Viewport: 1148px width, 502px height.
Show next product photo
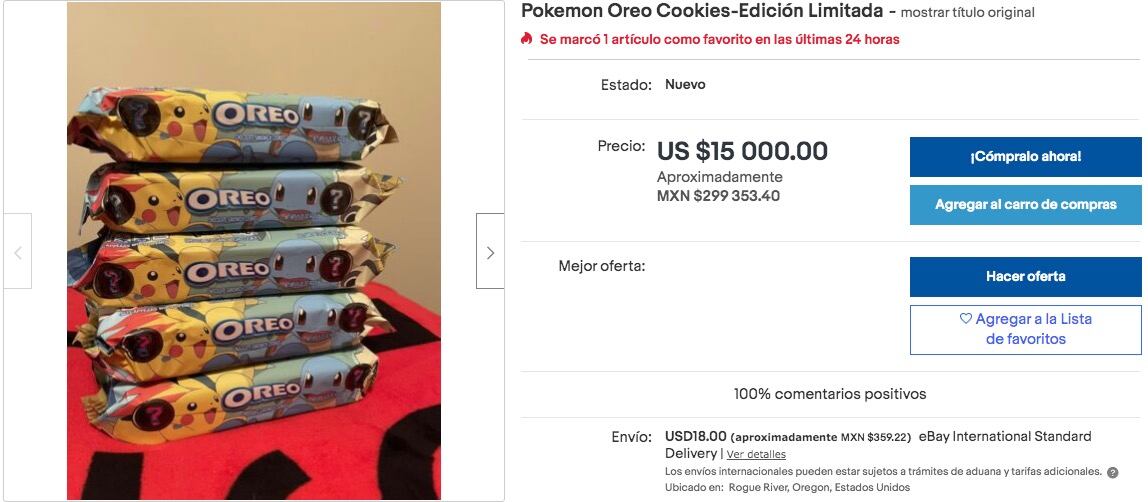490,252
